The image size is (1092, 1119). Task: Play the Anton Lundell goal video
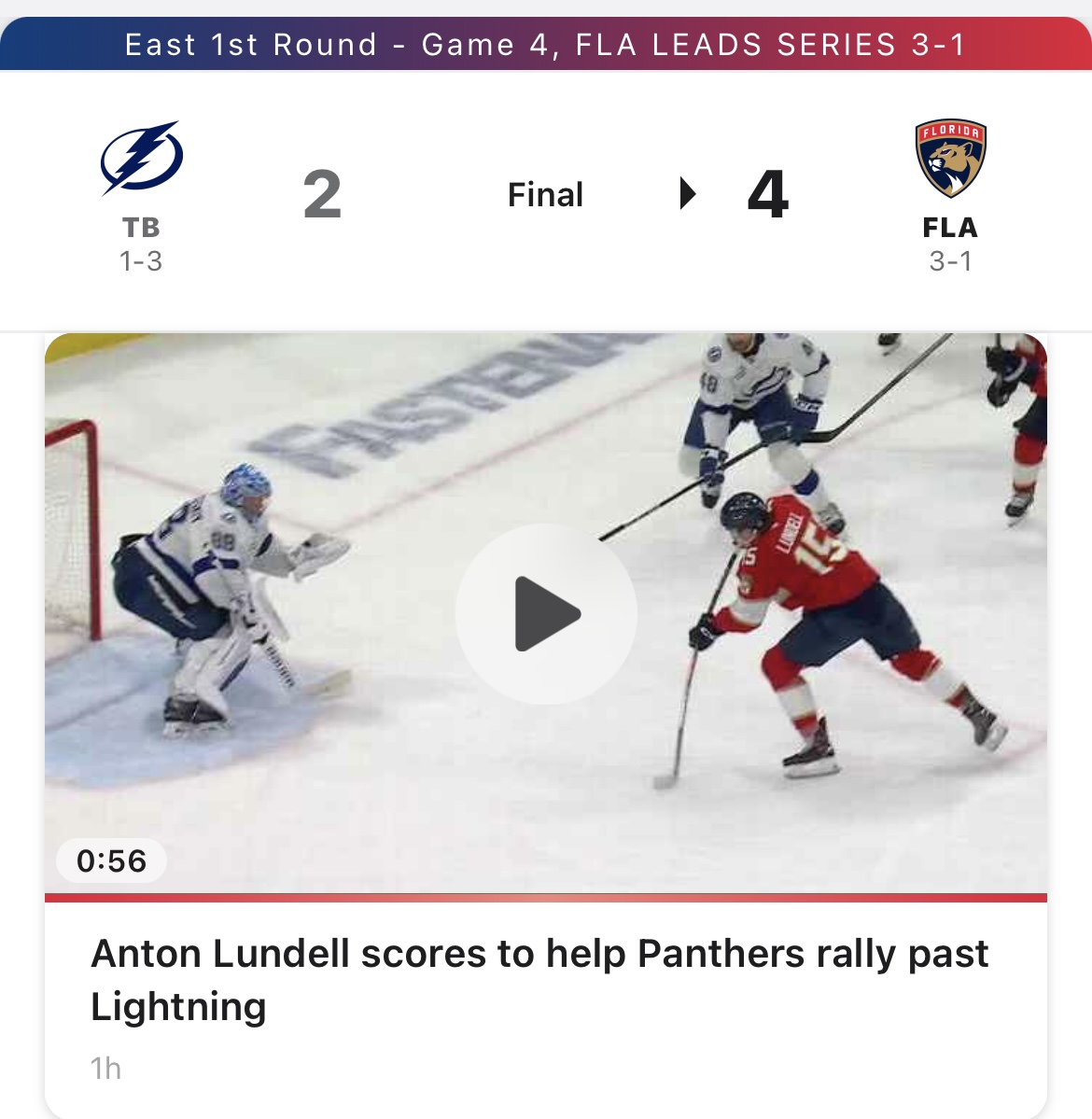pyautogui.click(x=546, y=614)
